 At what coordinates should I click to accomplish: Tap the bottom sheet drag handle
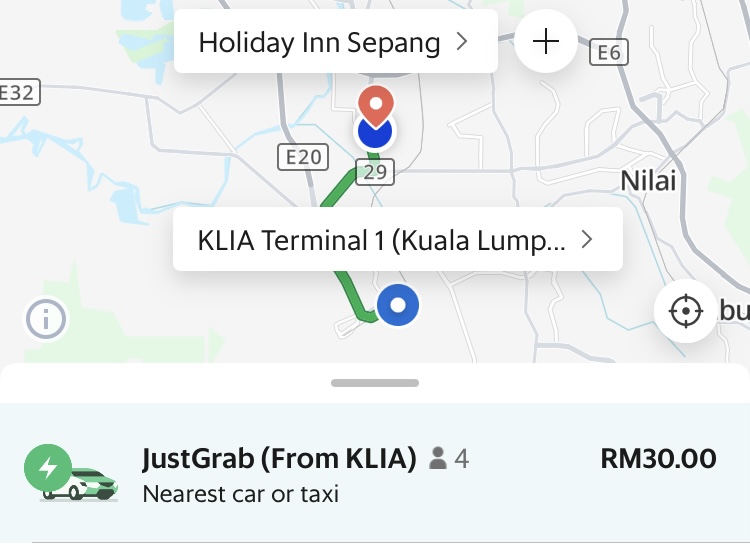click(375, 382)
